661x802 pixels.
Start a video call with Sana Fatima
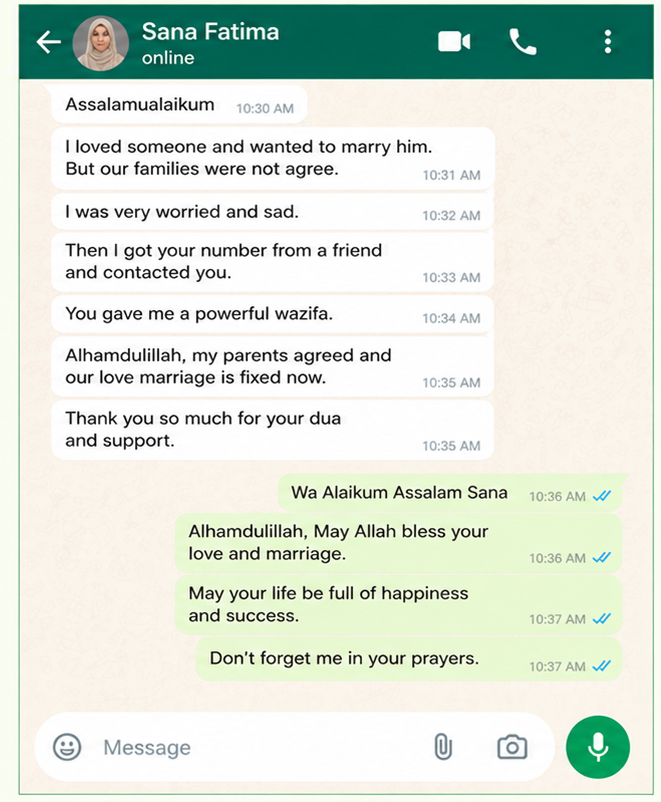[x=454, y=41]
